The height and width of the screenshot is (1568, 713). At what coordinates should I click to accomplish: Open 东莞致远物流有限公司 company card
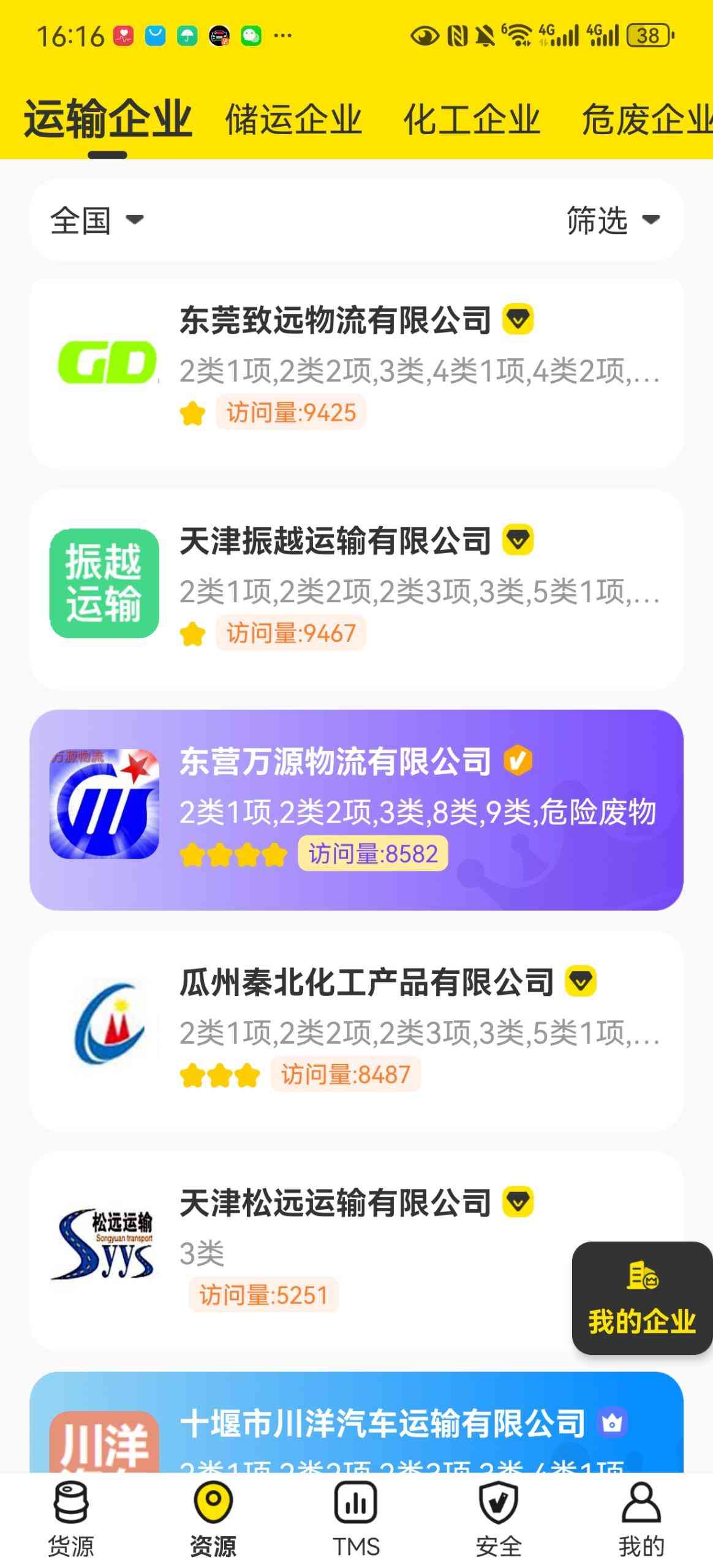(x=356, y=374)
